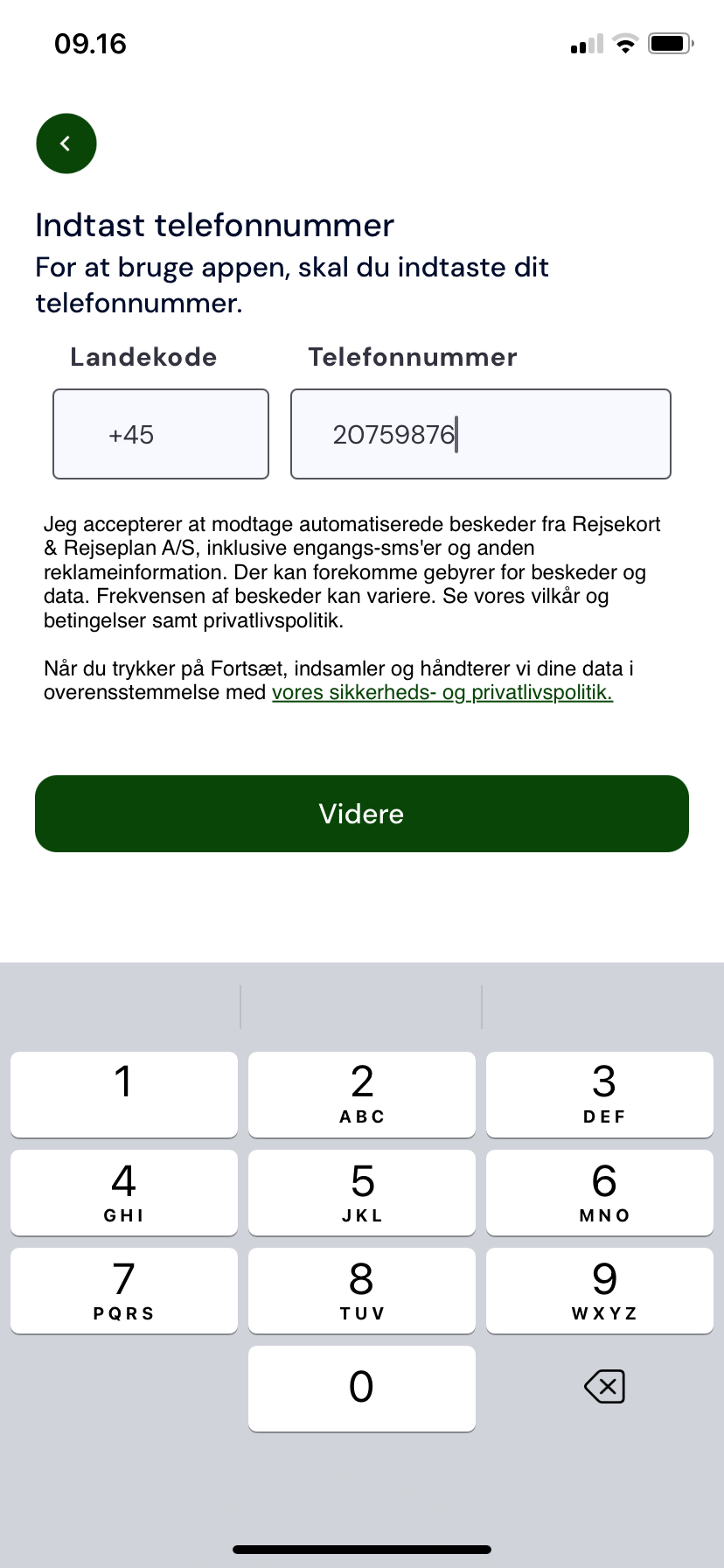This screenshot has width=724, height=1568.
Task: Type digit 0 on the keypad
Action: 362,1388
